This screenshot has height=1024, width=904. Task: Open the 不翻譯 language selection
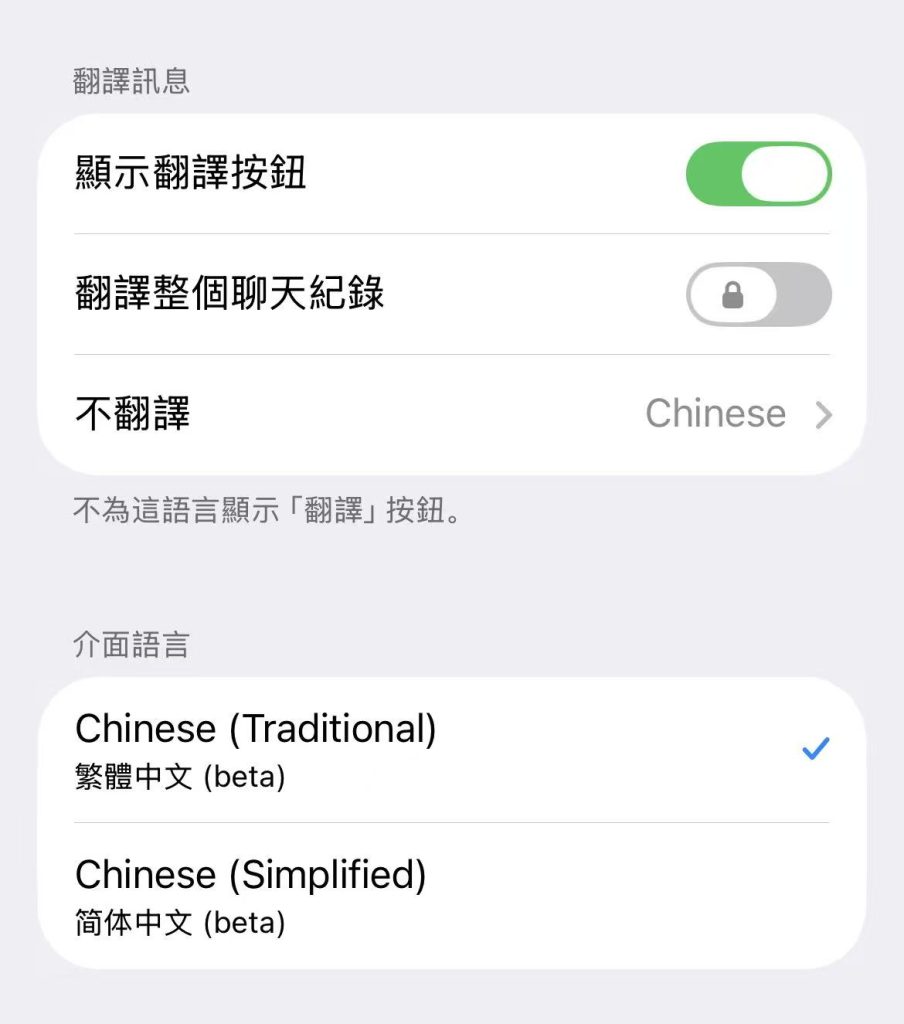click(x=450, y=414)
